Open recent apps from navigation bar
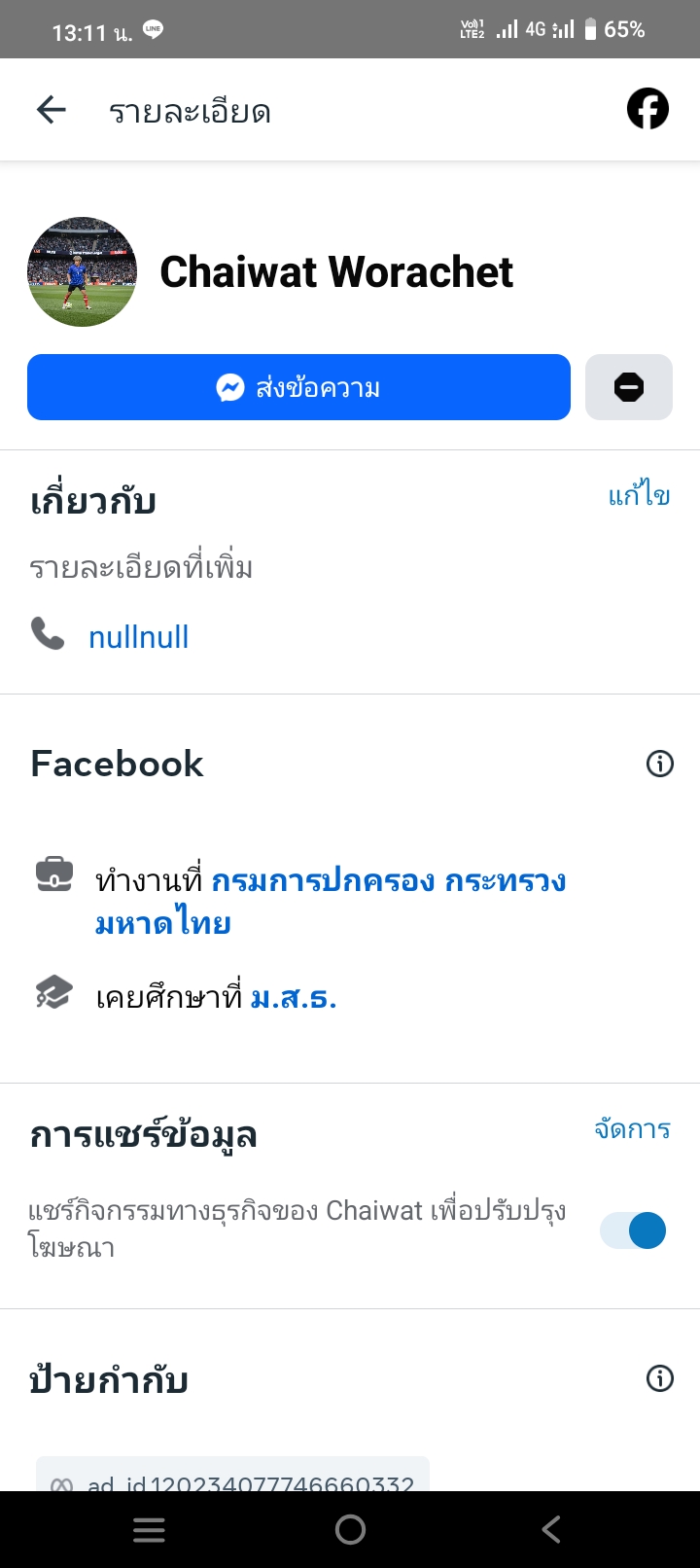This screenshot has height=1568, width=700. (149, 1530)
